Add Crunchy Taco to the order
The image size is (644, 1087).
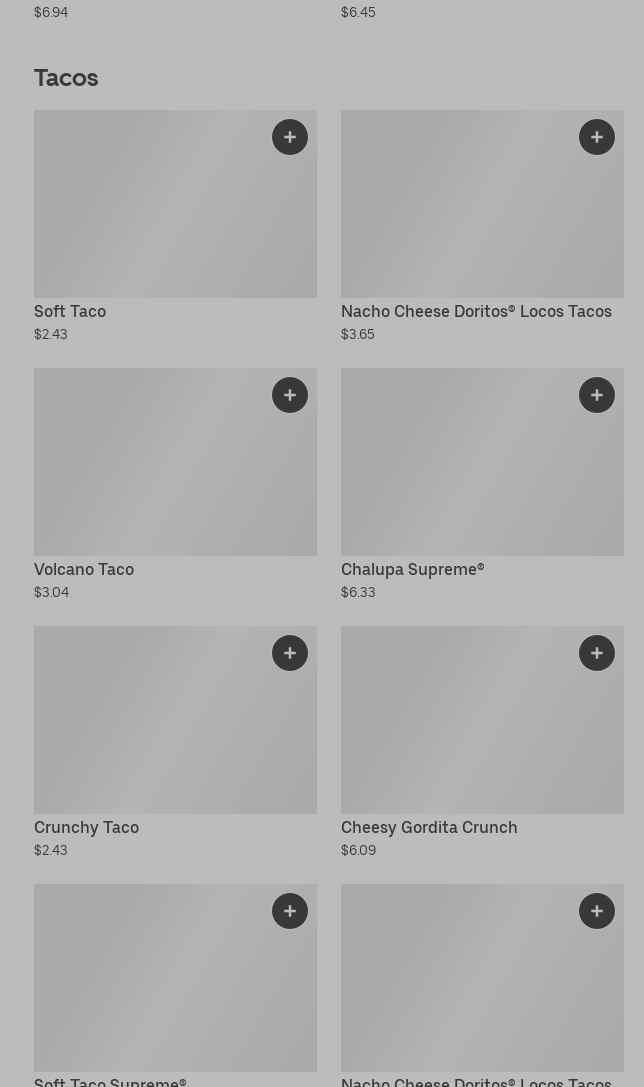(x=290, y=653)
